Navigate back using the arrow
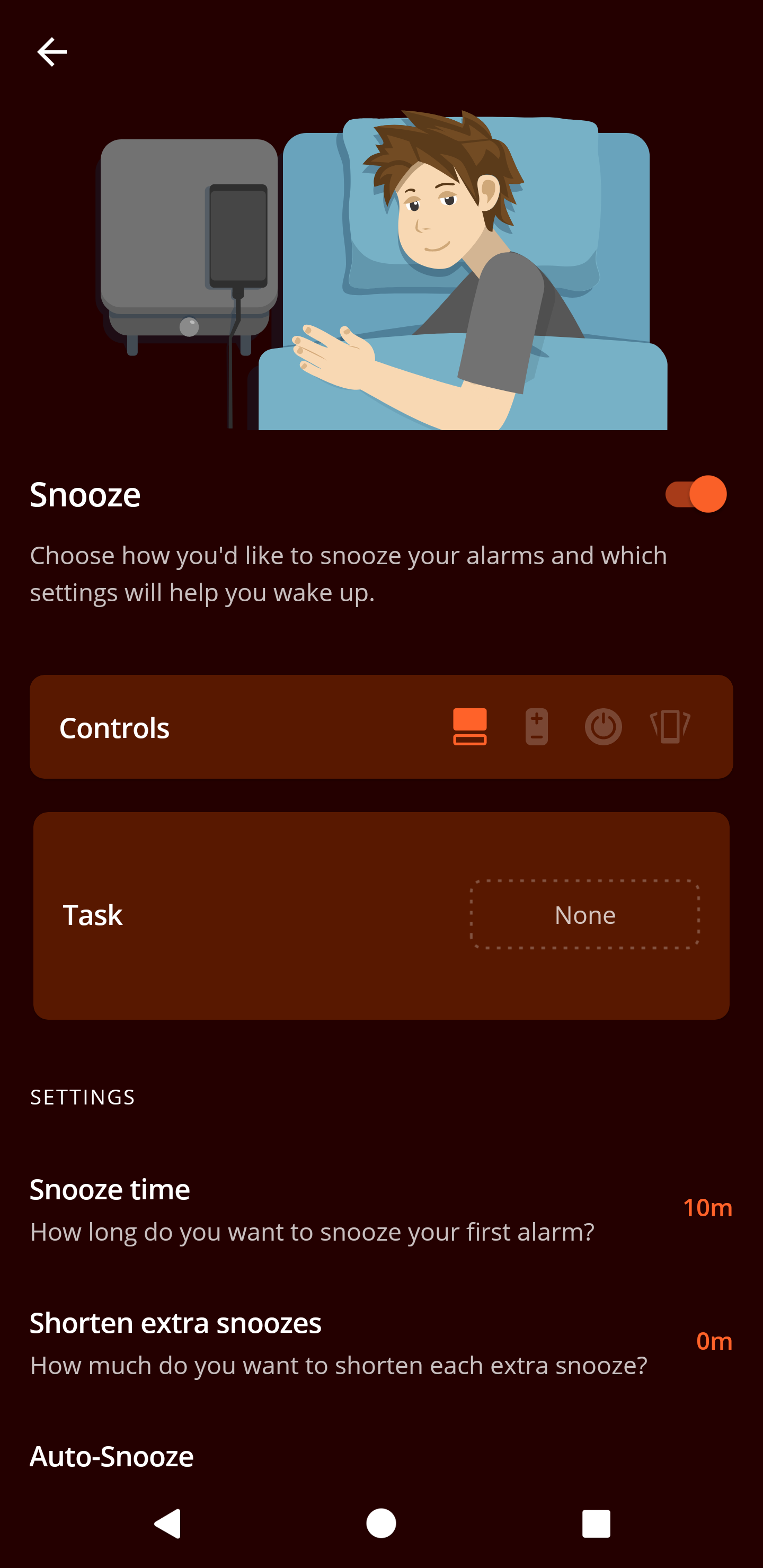The width and height of the screenshot is (763, 1568). 52,51
